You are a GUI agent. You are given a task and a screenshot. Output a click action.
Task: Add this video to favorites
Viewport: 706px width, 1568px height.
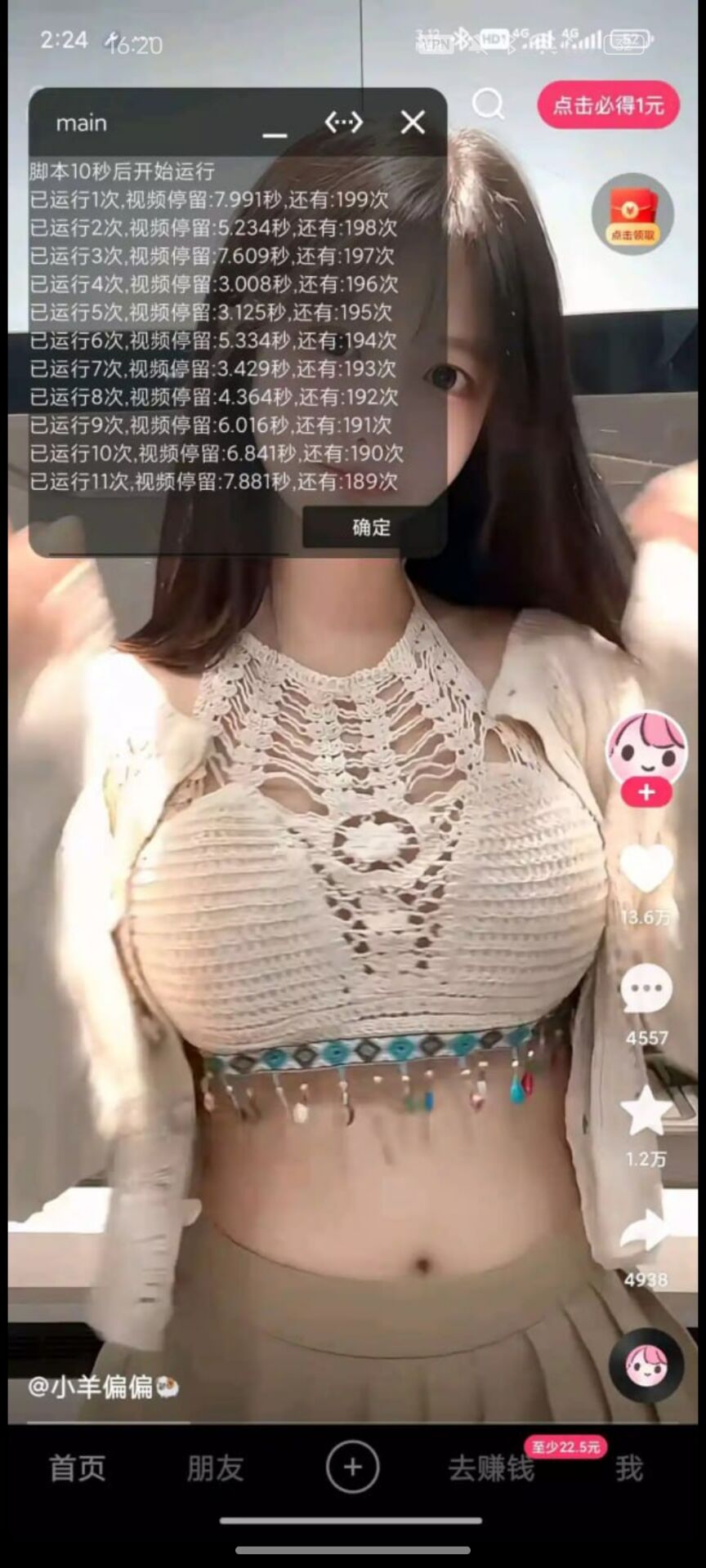click(646, 1112)
